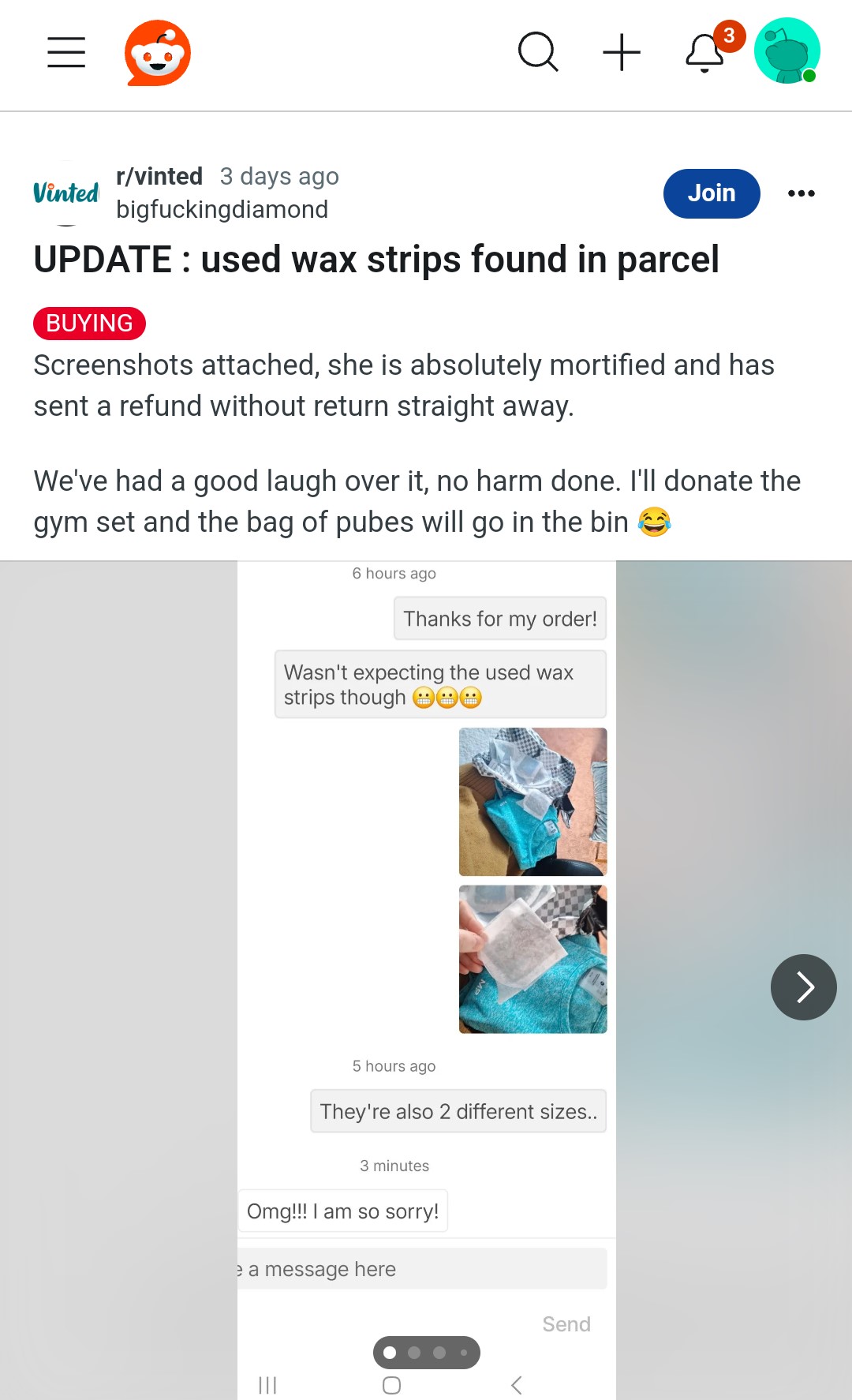
Task: Advance carousel with the right chevron
Action: tap(803, 986)
